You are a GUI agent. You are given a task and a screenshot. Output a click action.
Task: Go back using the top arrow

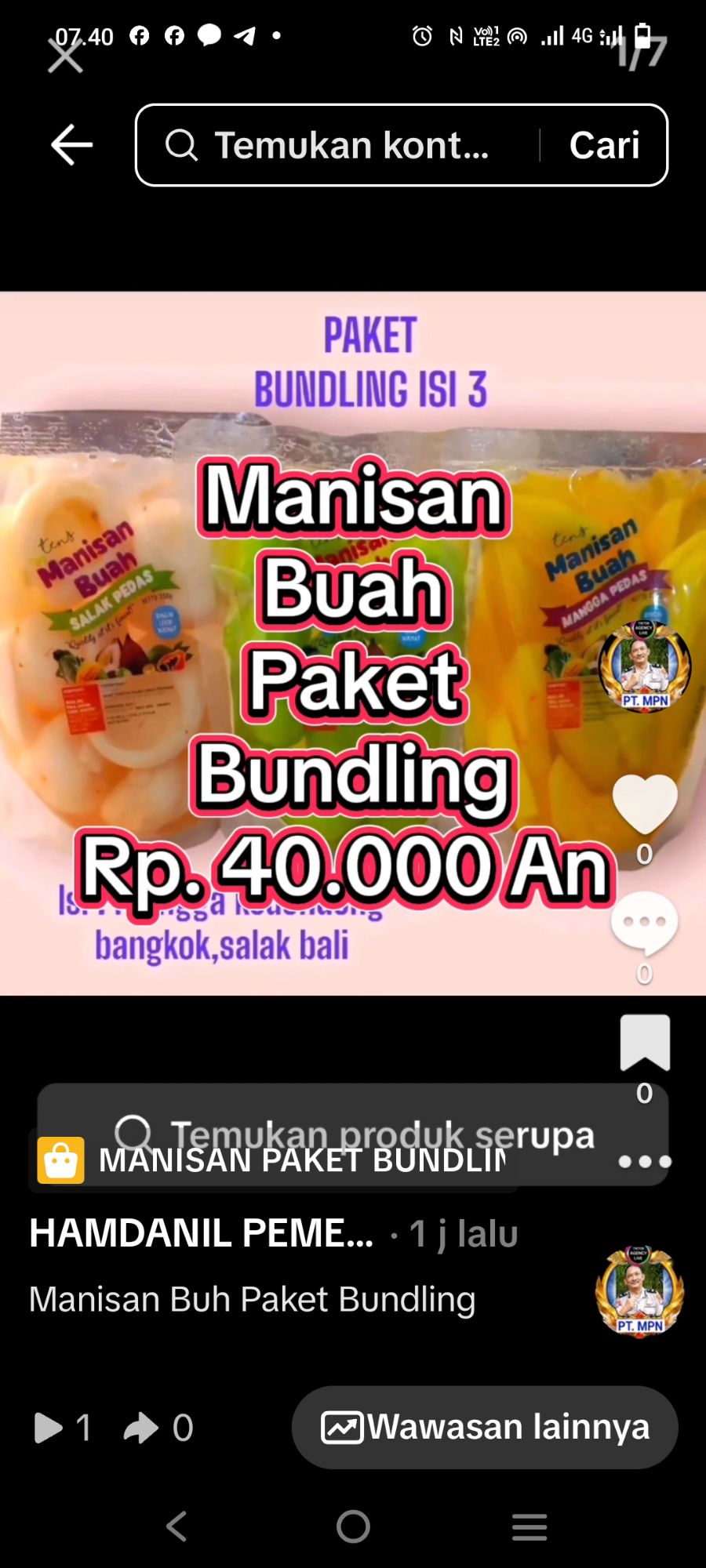coord(71,145)
